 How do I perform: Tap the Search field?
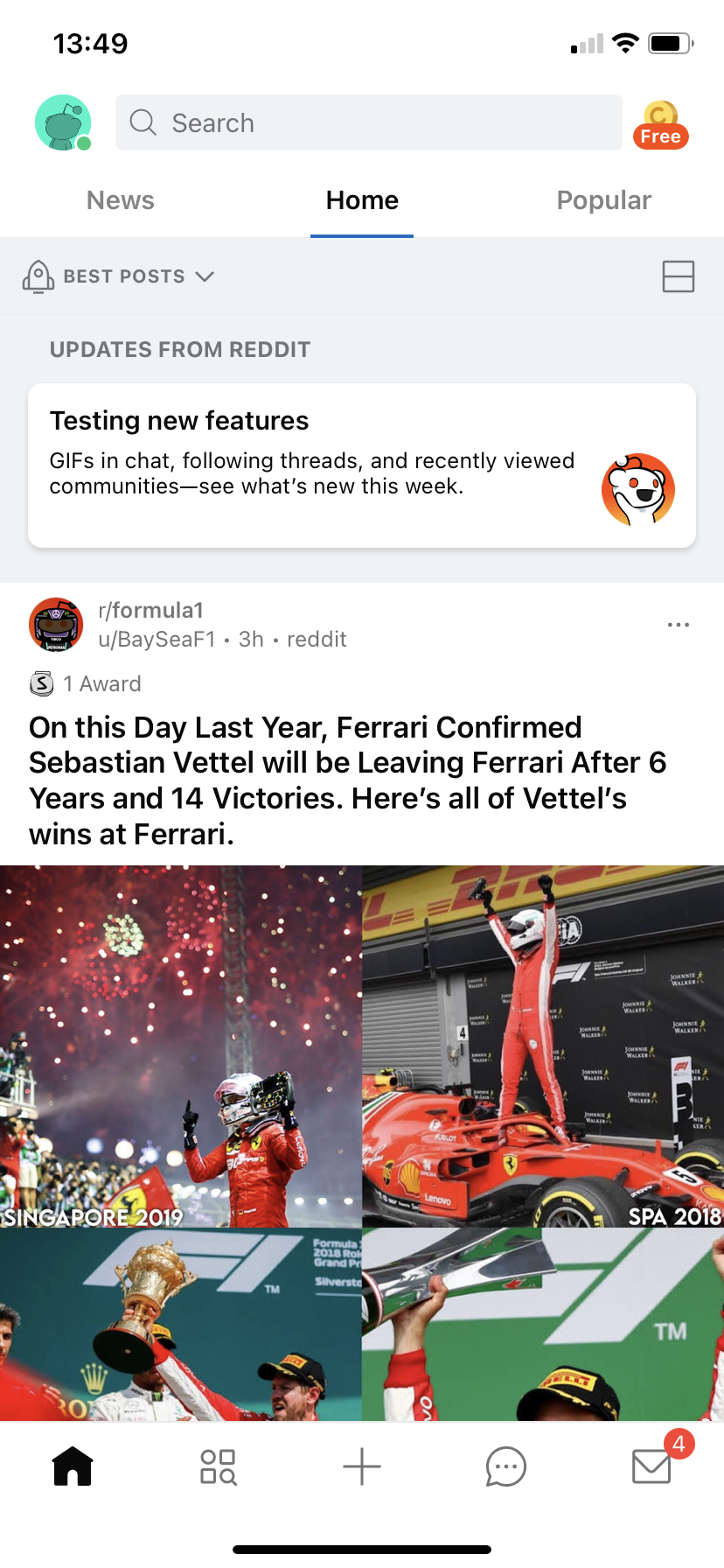coord(368,122)
